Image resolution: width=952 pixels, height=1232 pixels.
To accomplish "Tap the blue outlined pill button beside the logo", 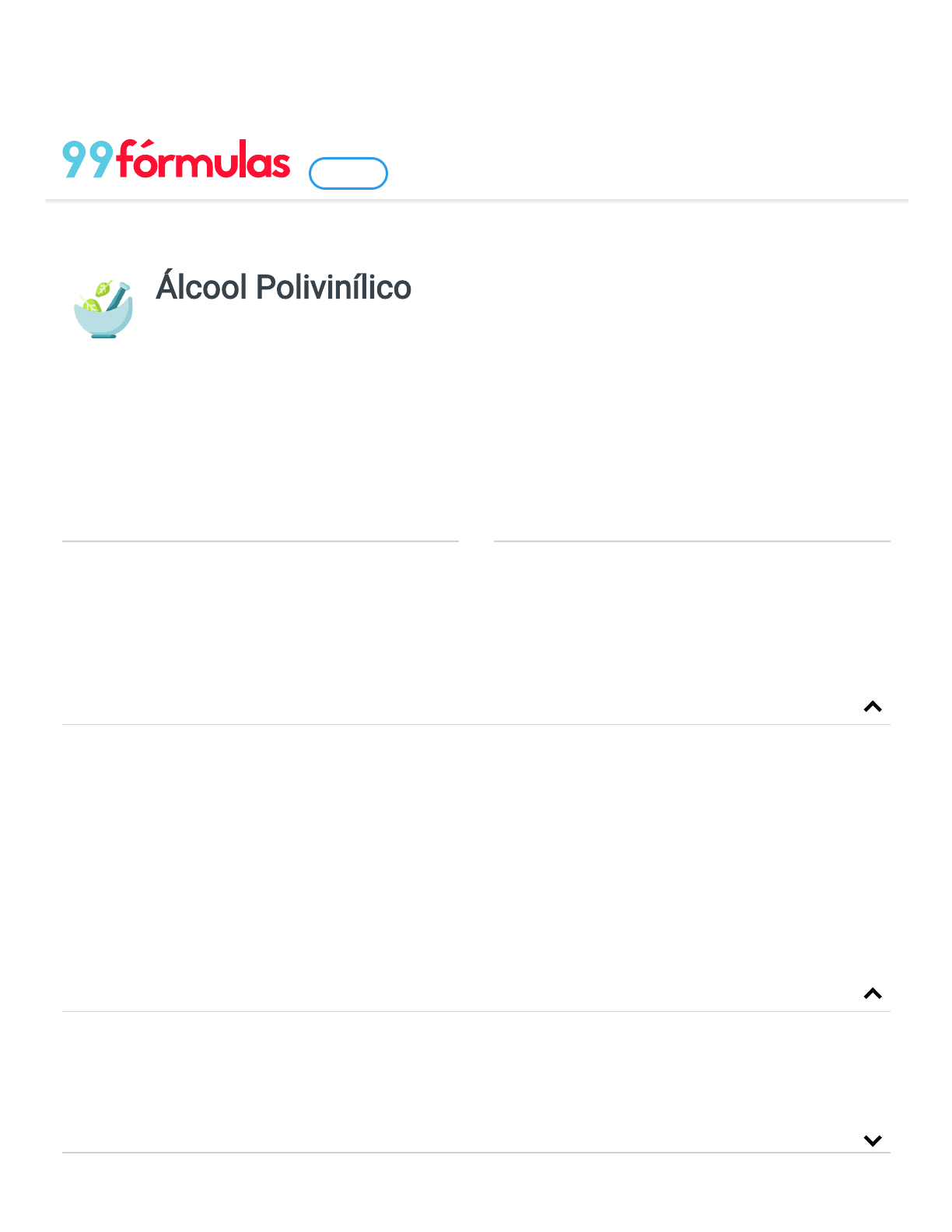I will pyautogui.click(x=348, y=173).
